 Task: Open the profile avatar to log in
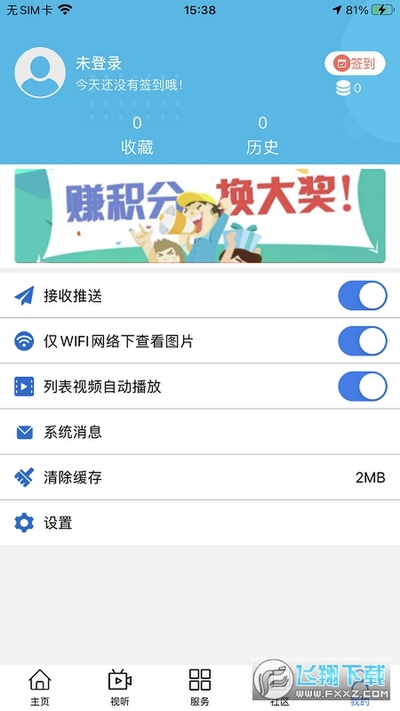(40, 73)
